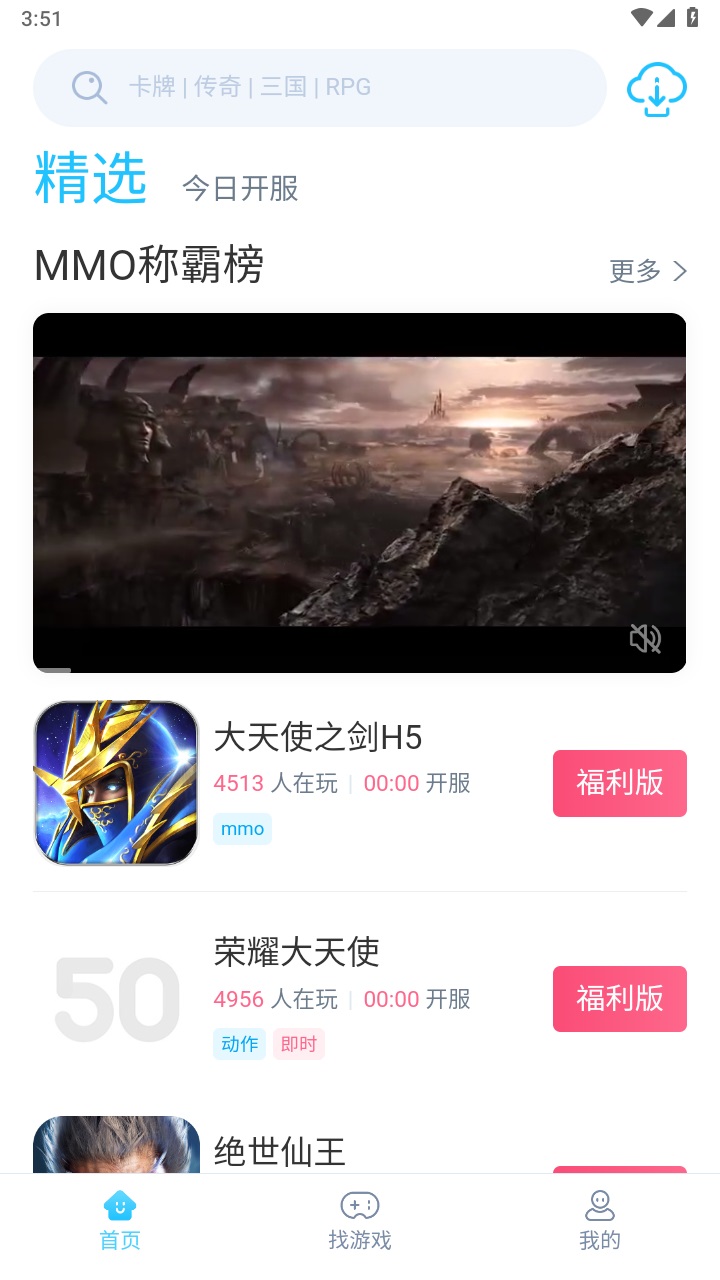
Task: Toggle the mmo tag under 大天使之剑H5
Action: pos(242,828)
